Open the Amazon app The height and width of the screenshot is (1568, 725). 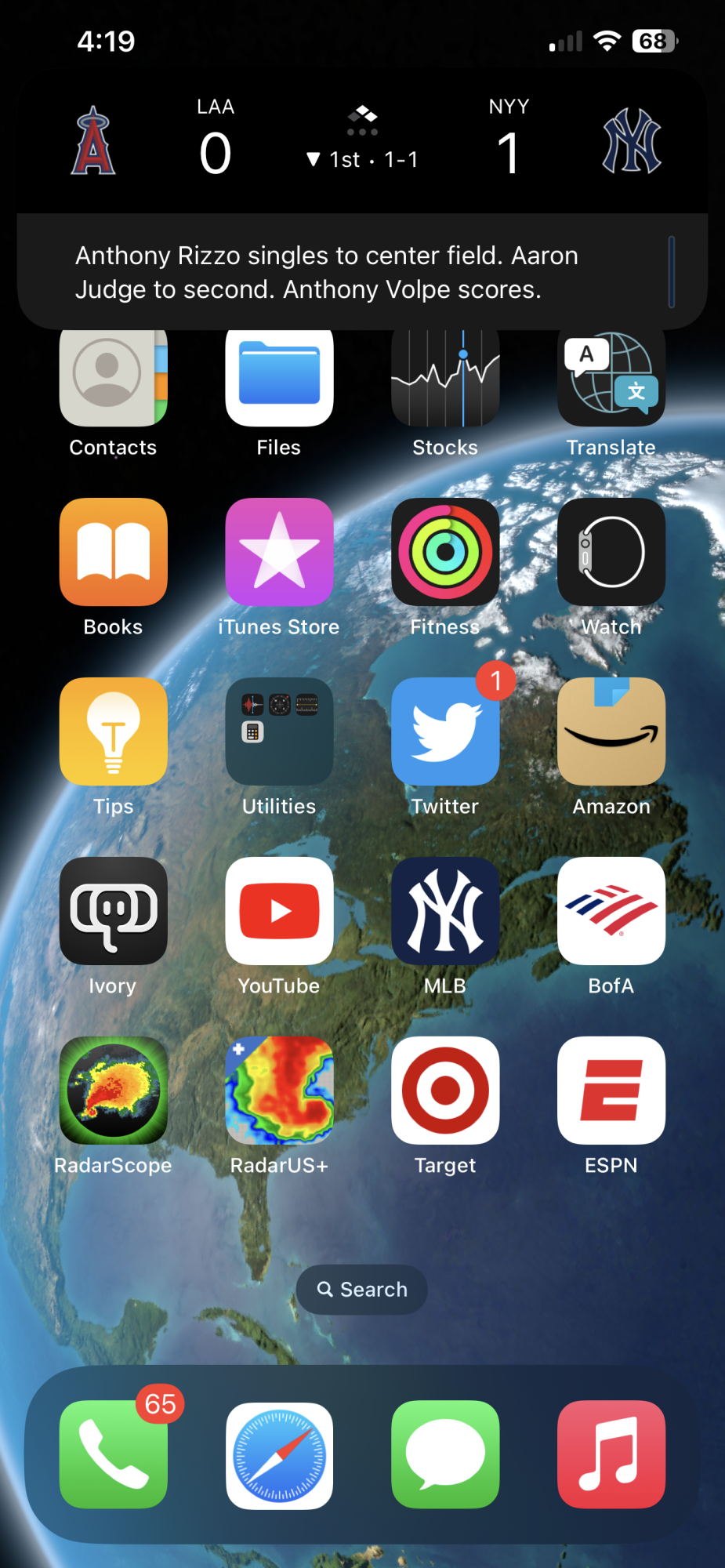click(x=611, y=731)
